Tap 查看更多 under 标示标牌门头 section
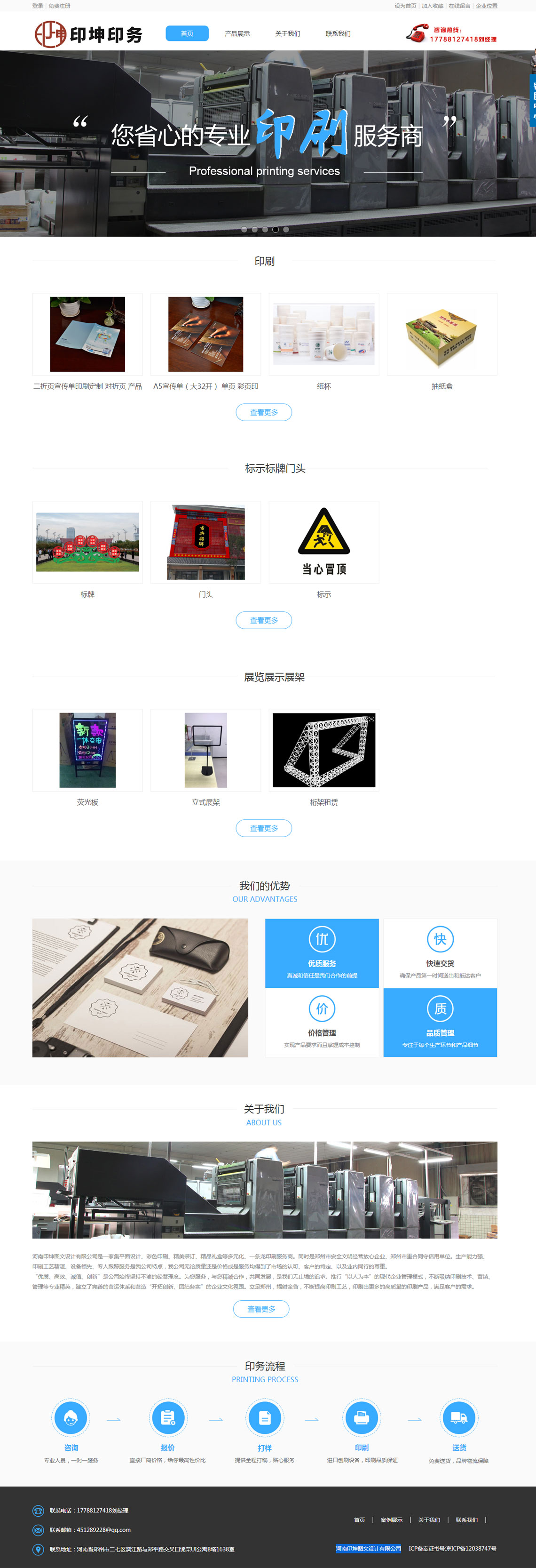The height and width of the screenshot is (1568, 536). click(x=263, y=620)
